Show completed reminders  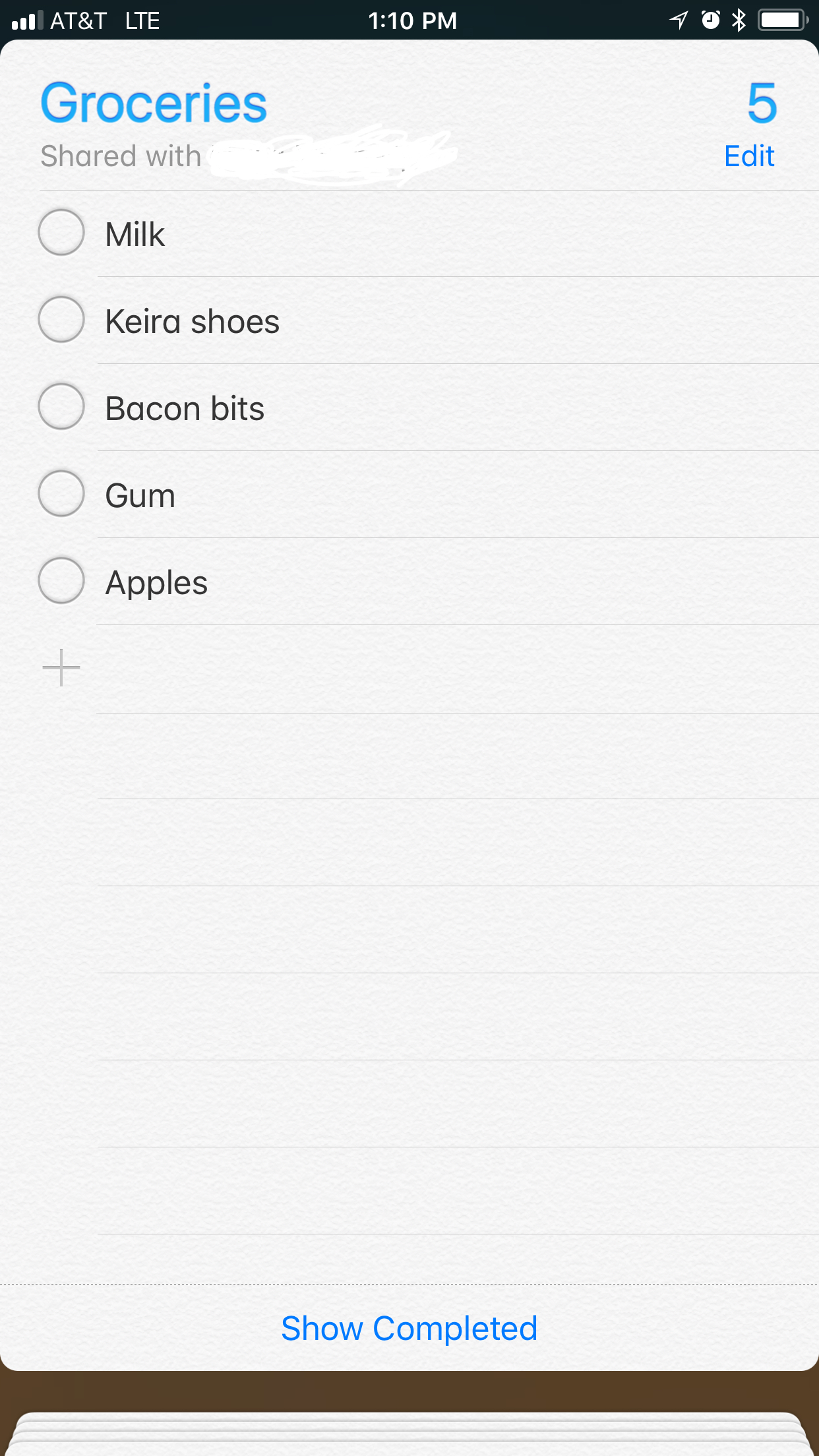point(409,1328)
